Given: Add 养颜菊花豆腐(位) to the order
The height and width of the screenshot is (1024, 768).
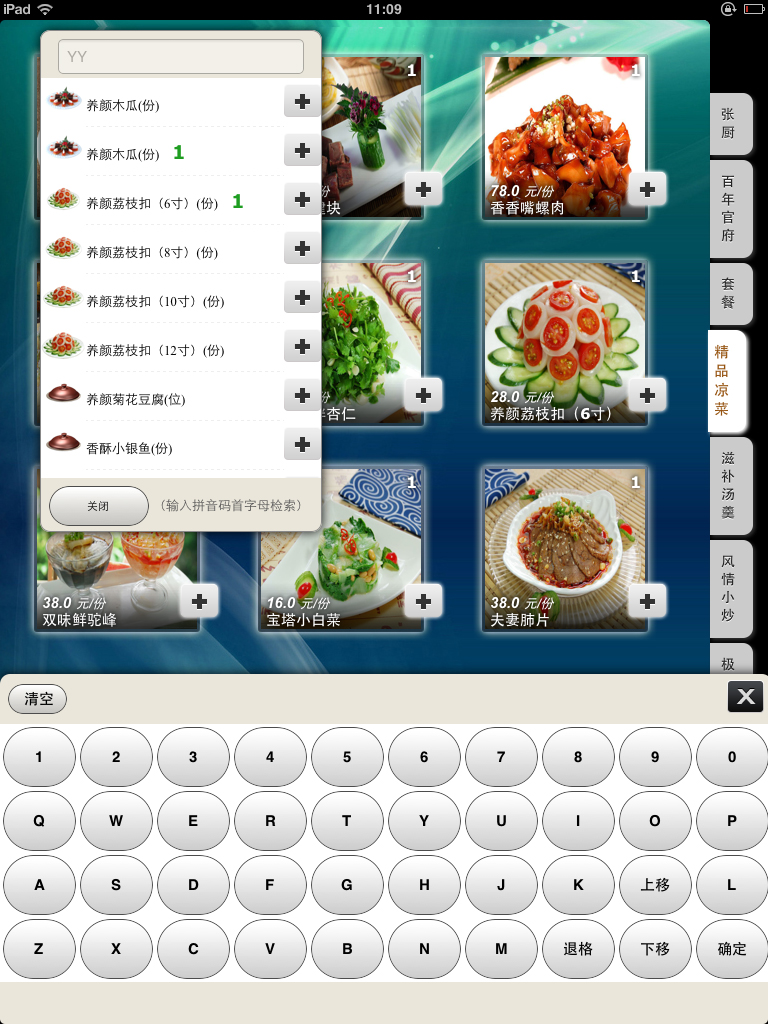Looking at the screenshot, I should click(302, 395).
